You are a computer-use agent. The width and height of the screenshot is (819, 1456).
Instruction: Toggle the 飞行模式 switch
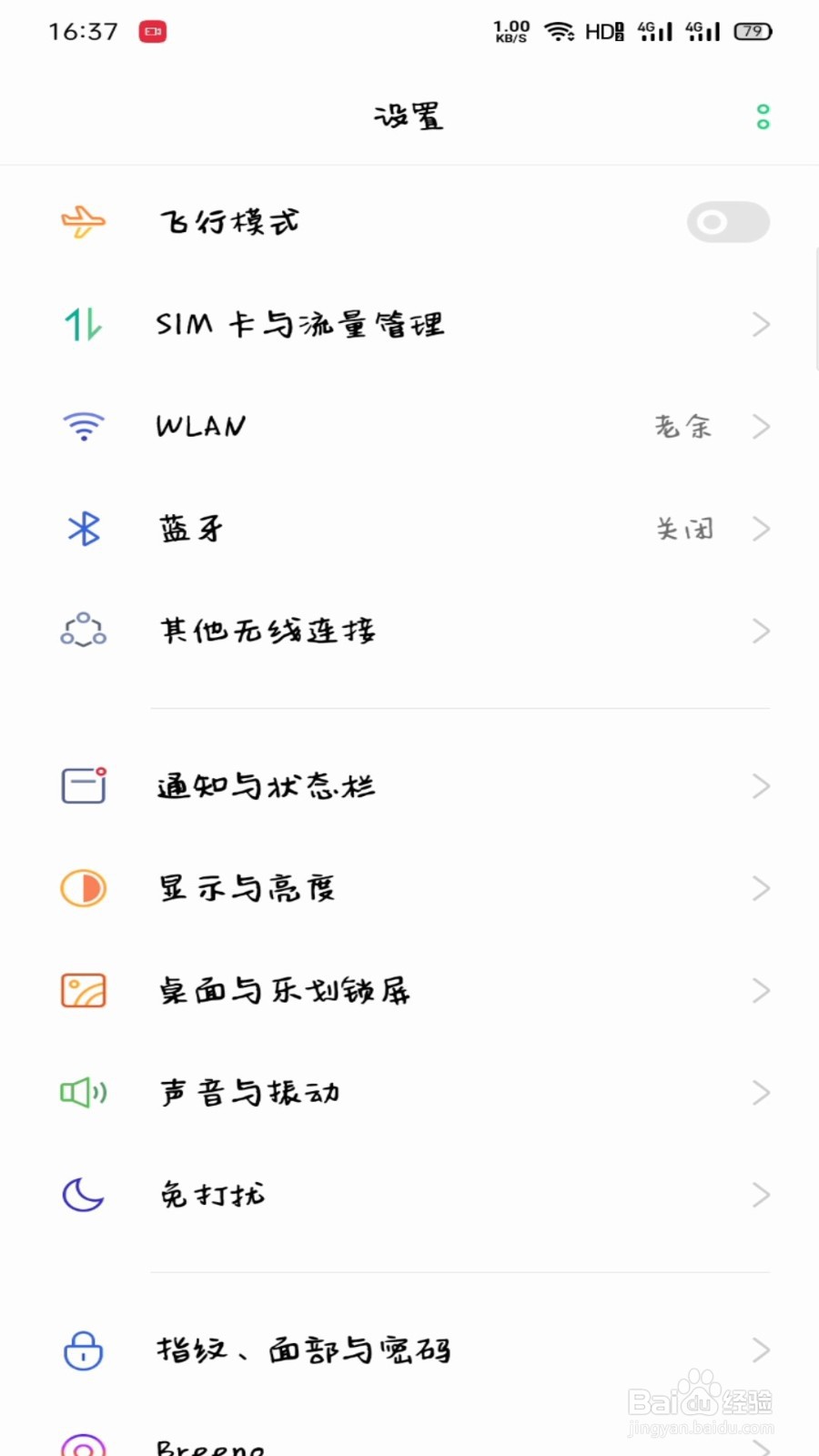point(728,222)
